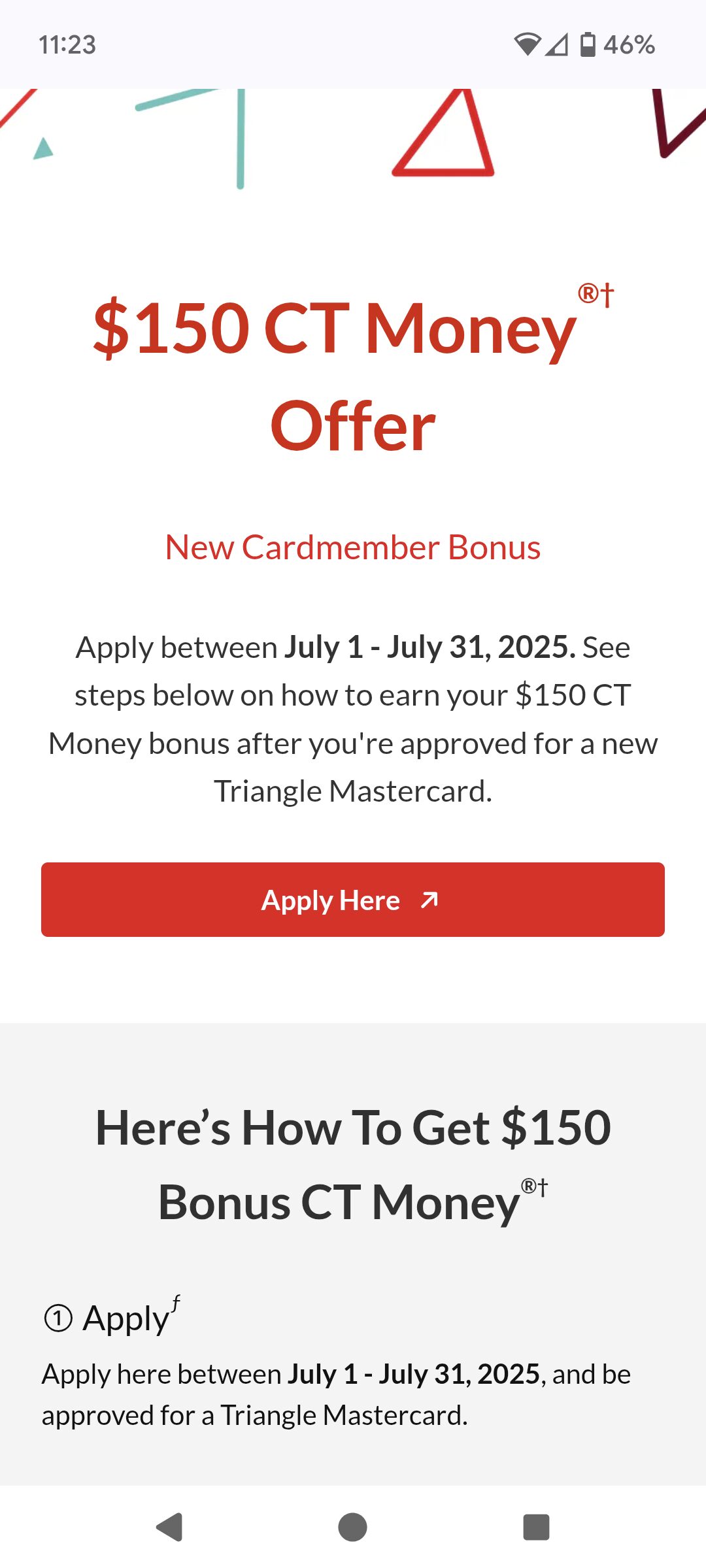Go back with the system back button
This screenshot has height=1568, width=706.
click(x=169, y=1527)
